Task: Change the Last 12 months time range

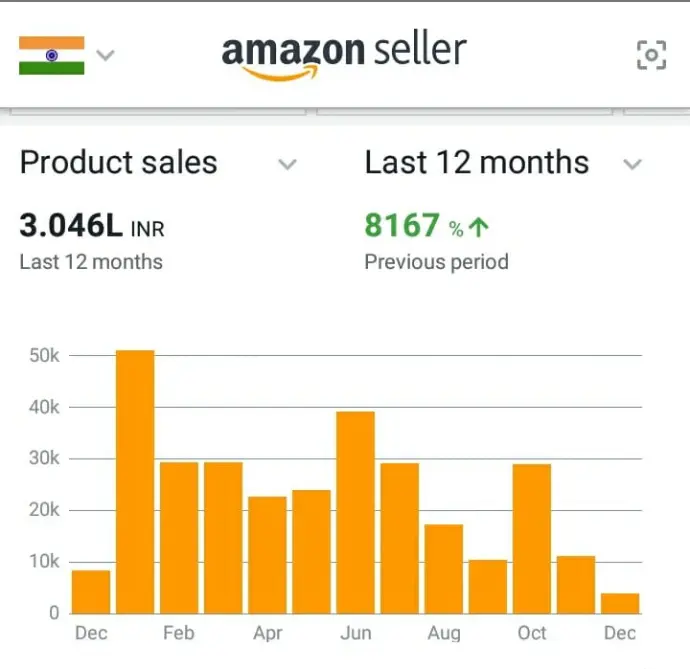Action: coord(631,164)
